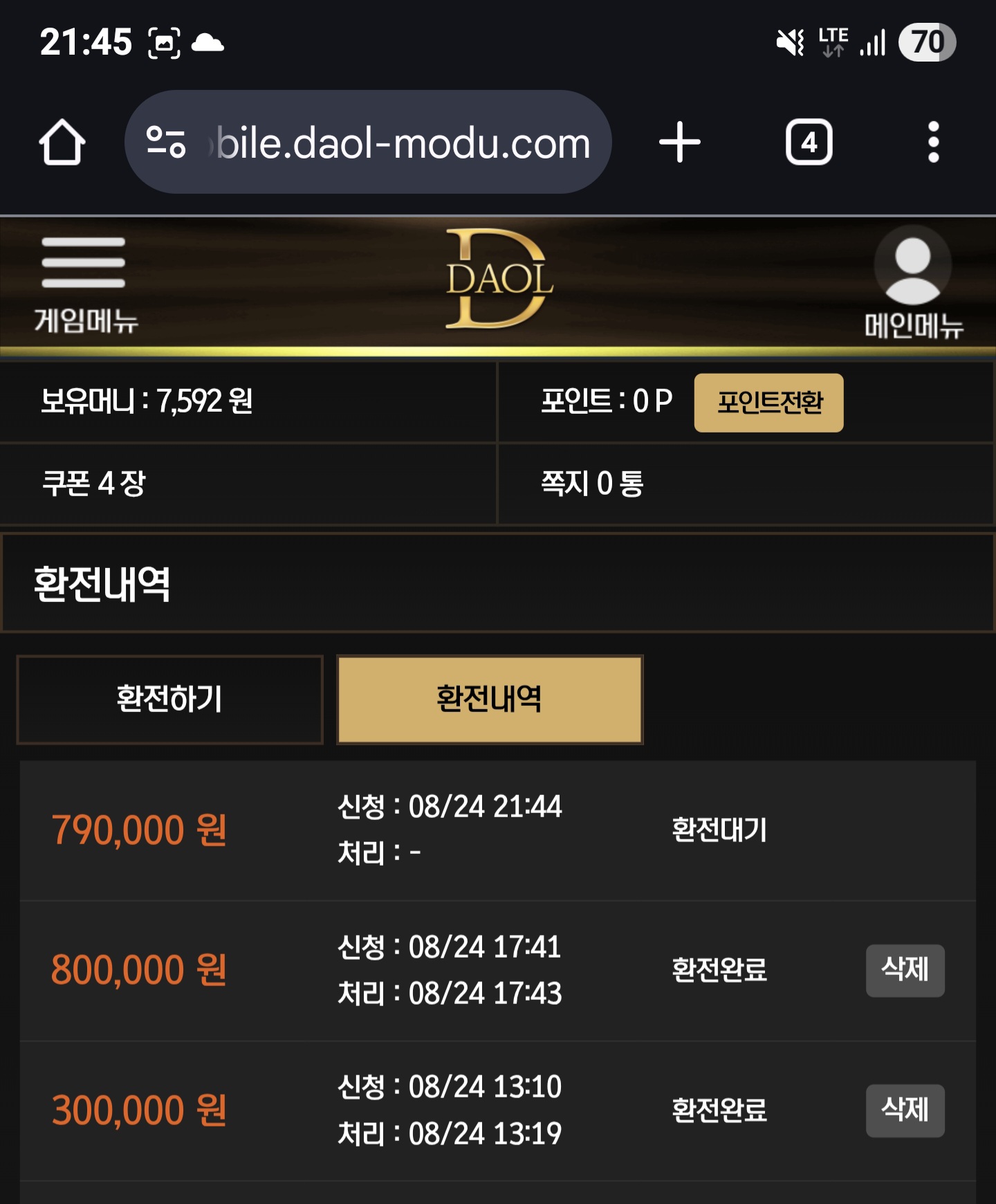996x1204 pixels.
Task: Open the tab switcher showing 4 tabs
Action: pos(809,143)
